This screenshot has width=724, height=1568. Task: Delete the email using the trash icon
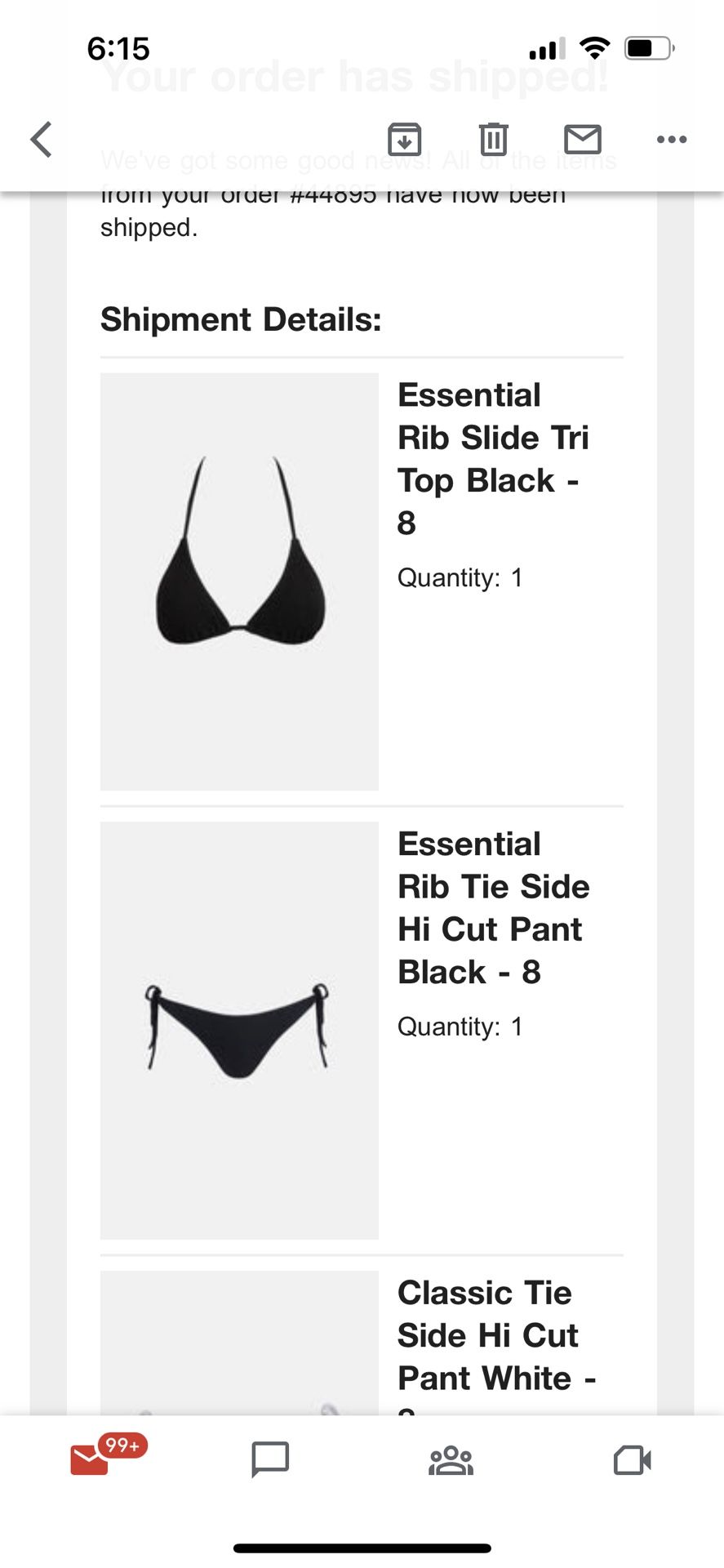click(x=493, y=139)
